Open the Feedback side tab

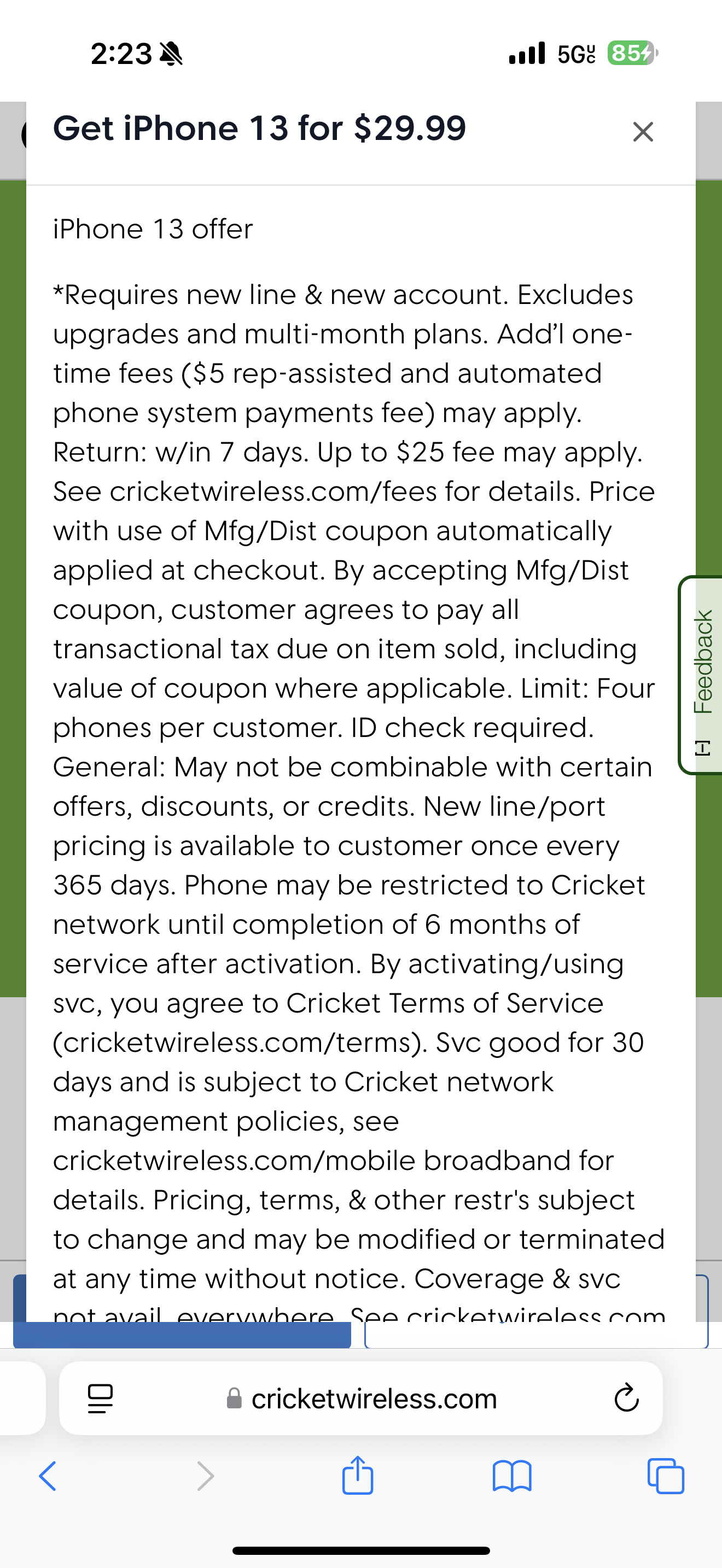pyautogui.click(x=701, y=675)
